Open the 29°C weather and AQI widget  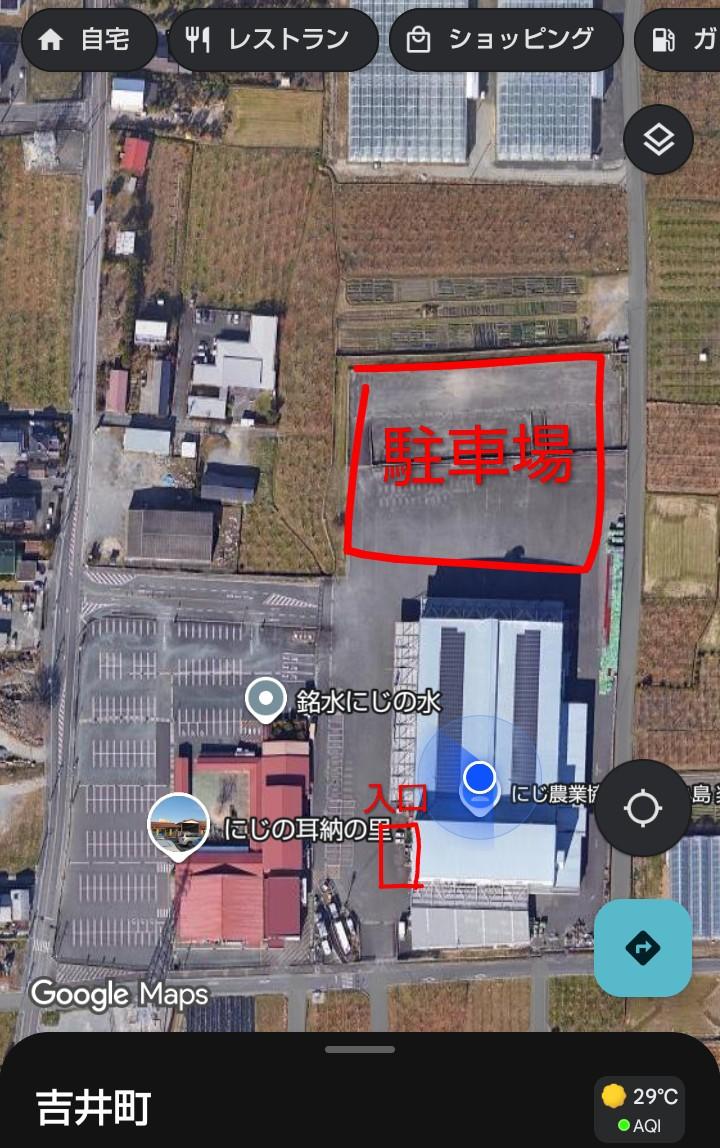641,1109
